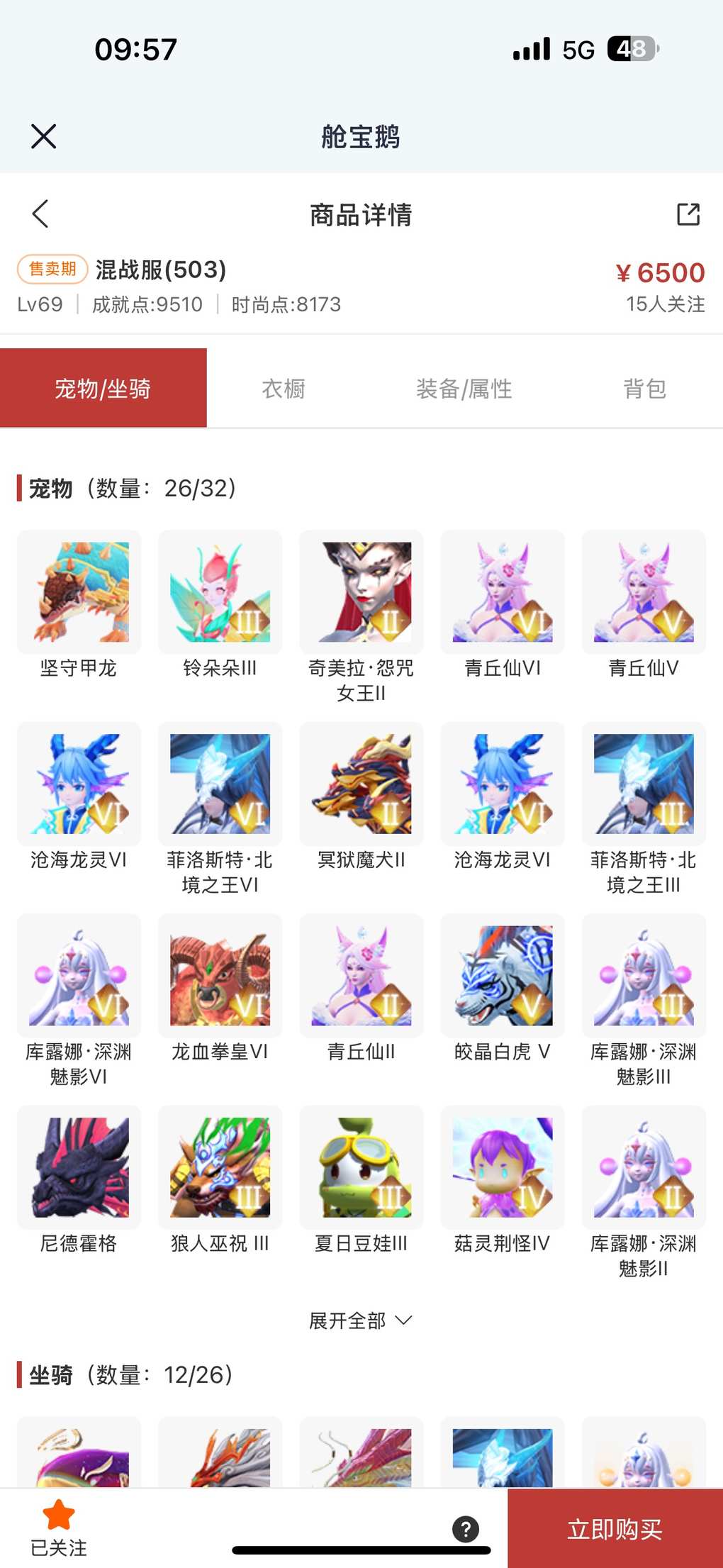Screen dimensions: 723x1568
Task: Open the 装备/属性 tab
Action: coord(464,389)
